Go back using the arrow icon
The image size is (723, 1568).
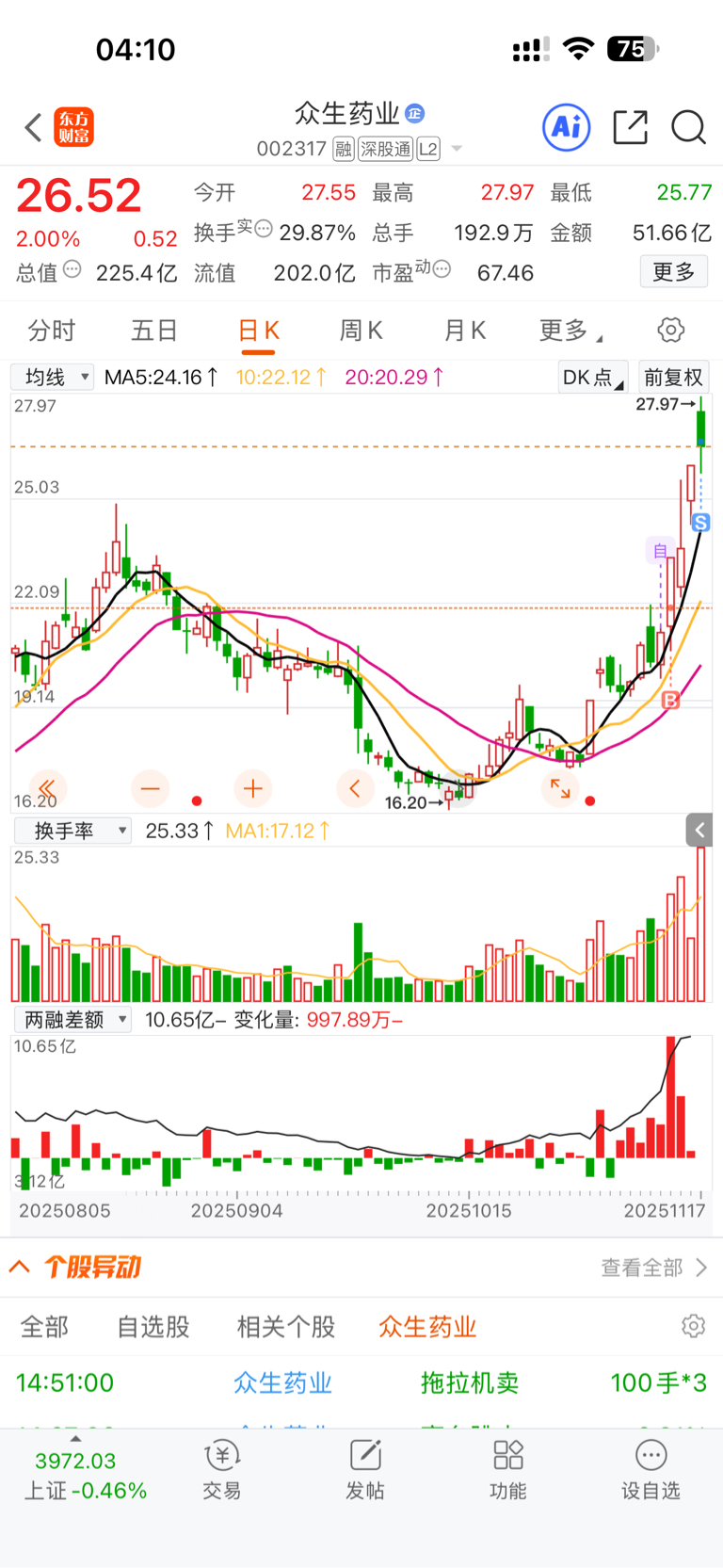click(34, 127)
